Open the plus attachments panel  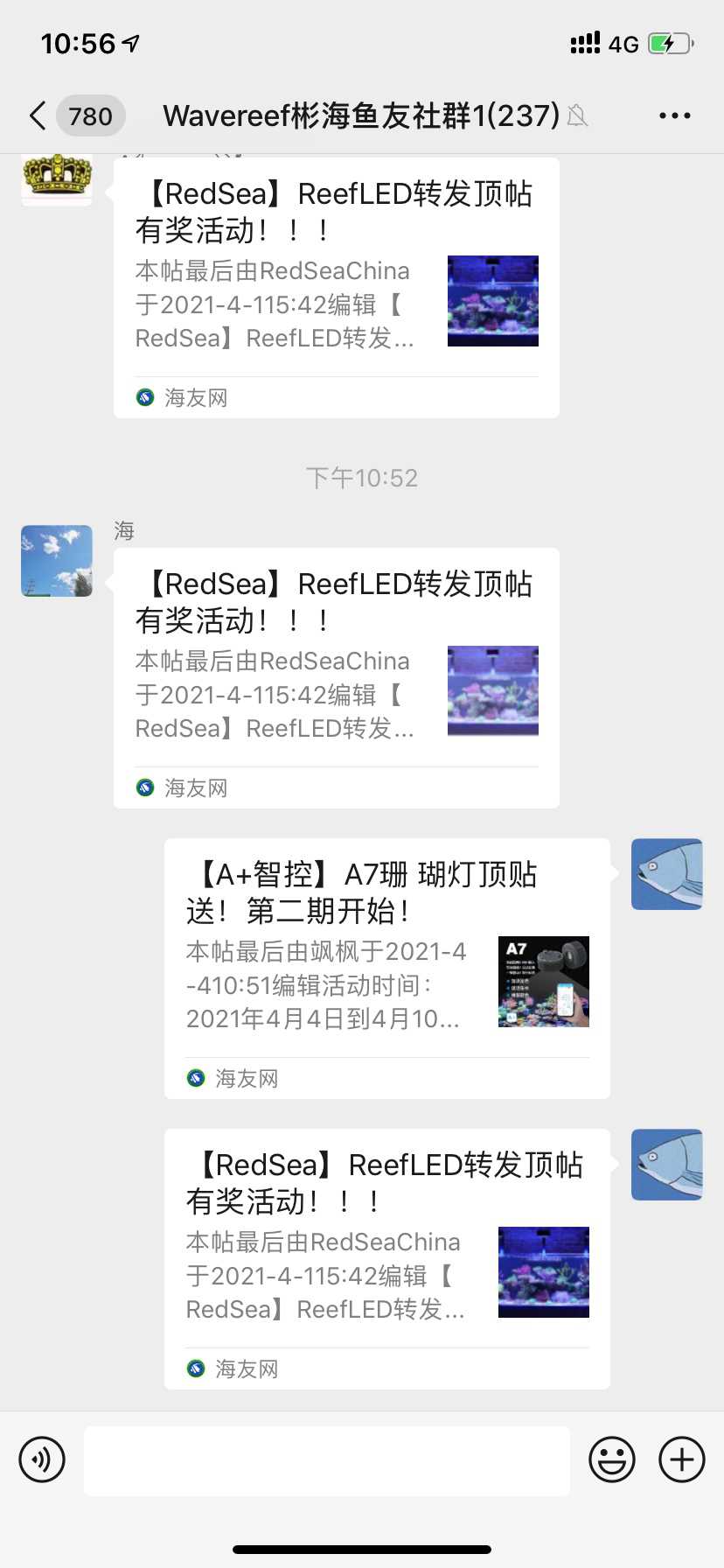tap(682, 1459)
